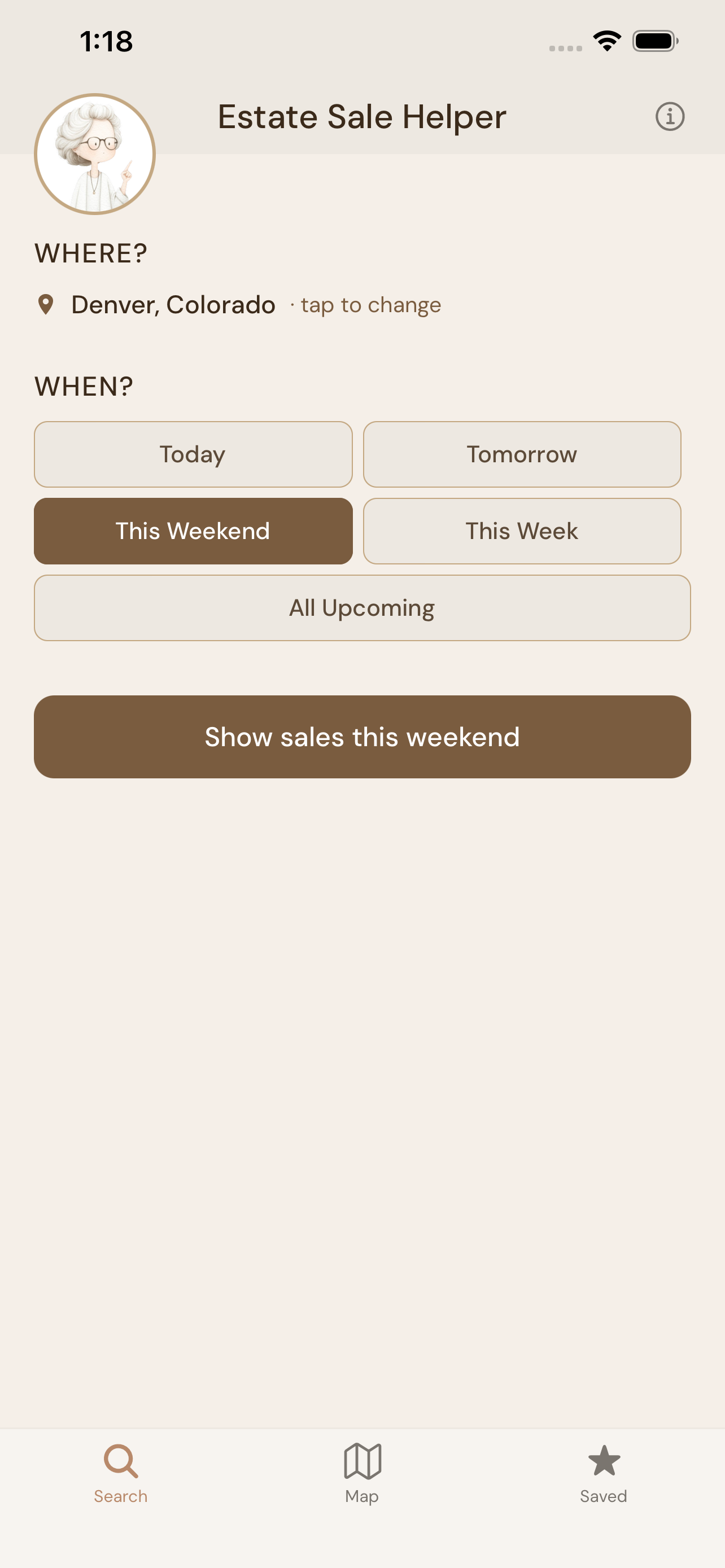The height and width of the screenshot is (1568, 725).
Task: Tap the helper avatar portrait
Action: click(95, 154)
